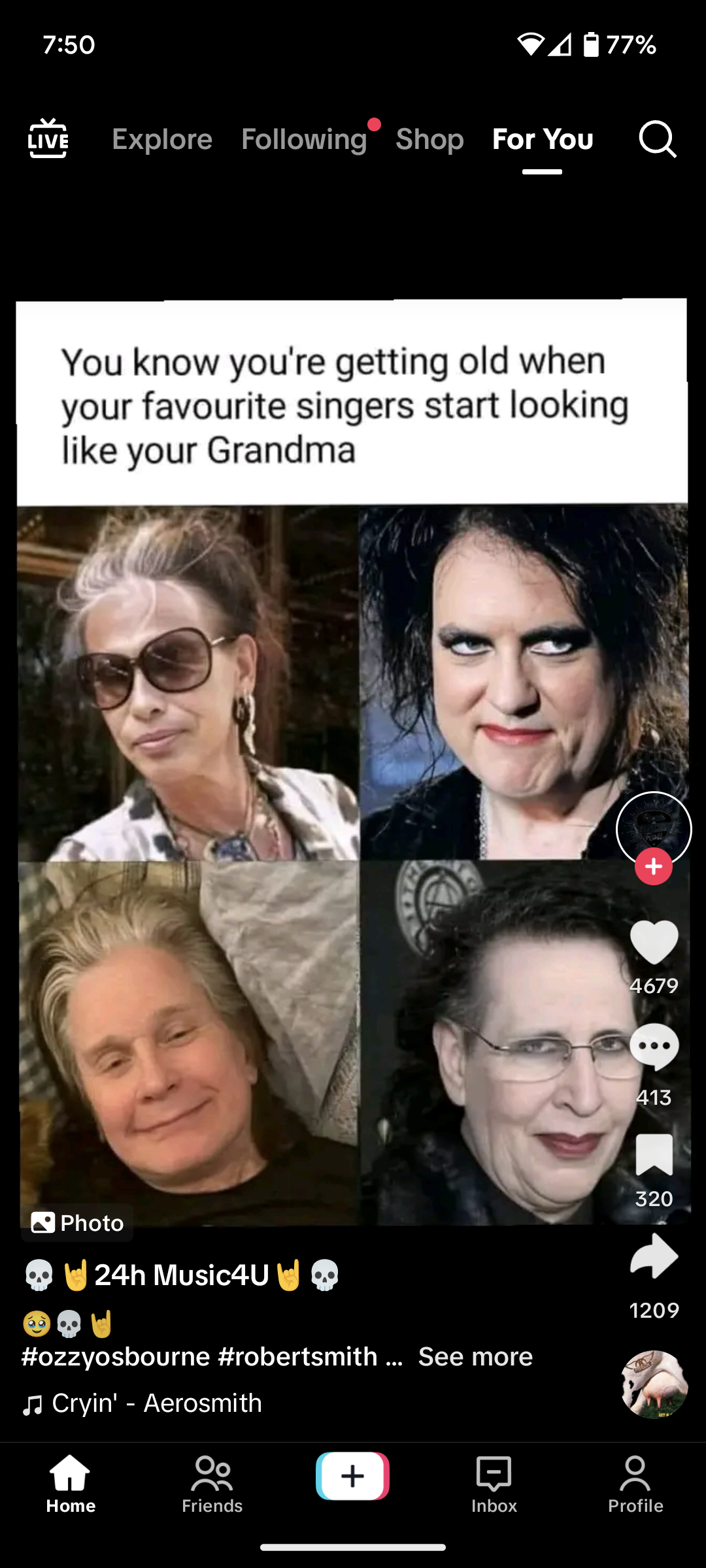
Task: Open the search magnifier icon
Action: click(x=657, y=139)
